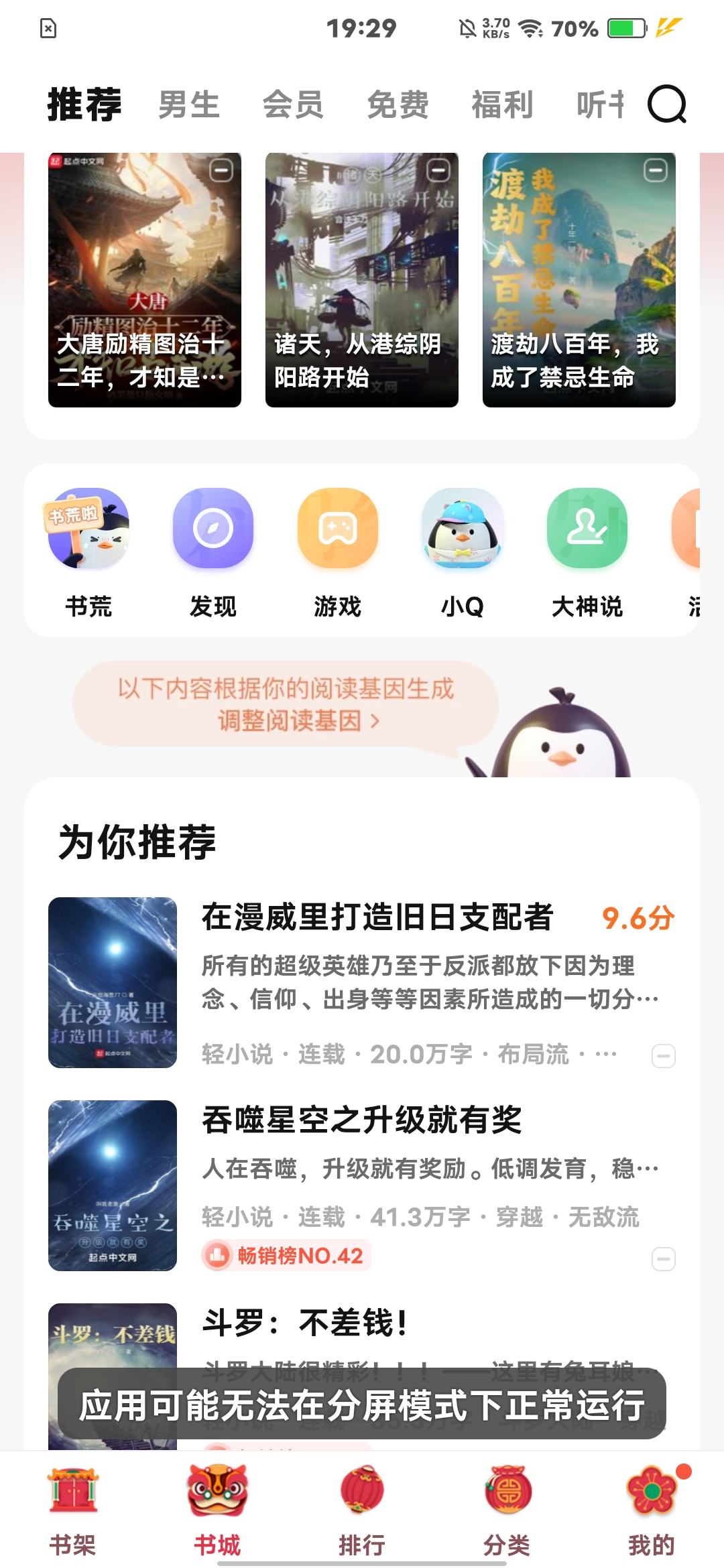Switch to the 男生 tab
724x1568 pixels.
189,105
